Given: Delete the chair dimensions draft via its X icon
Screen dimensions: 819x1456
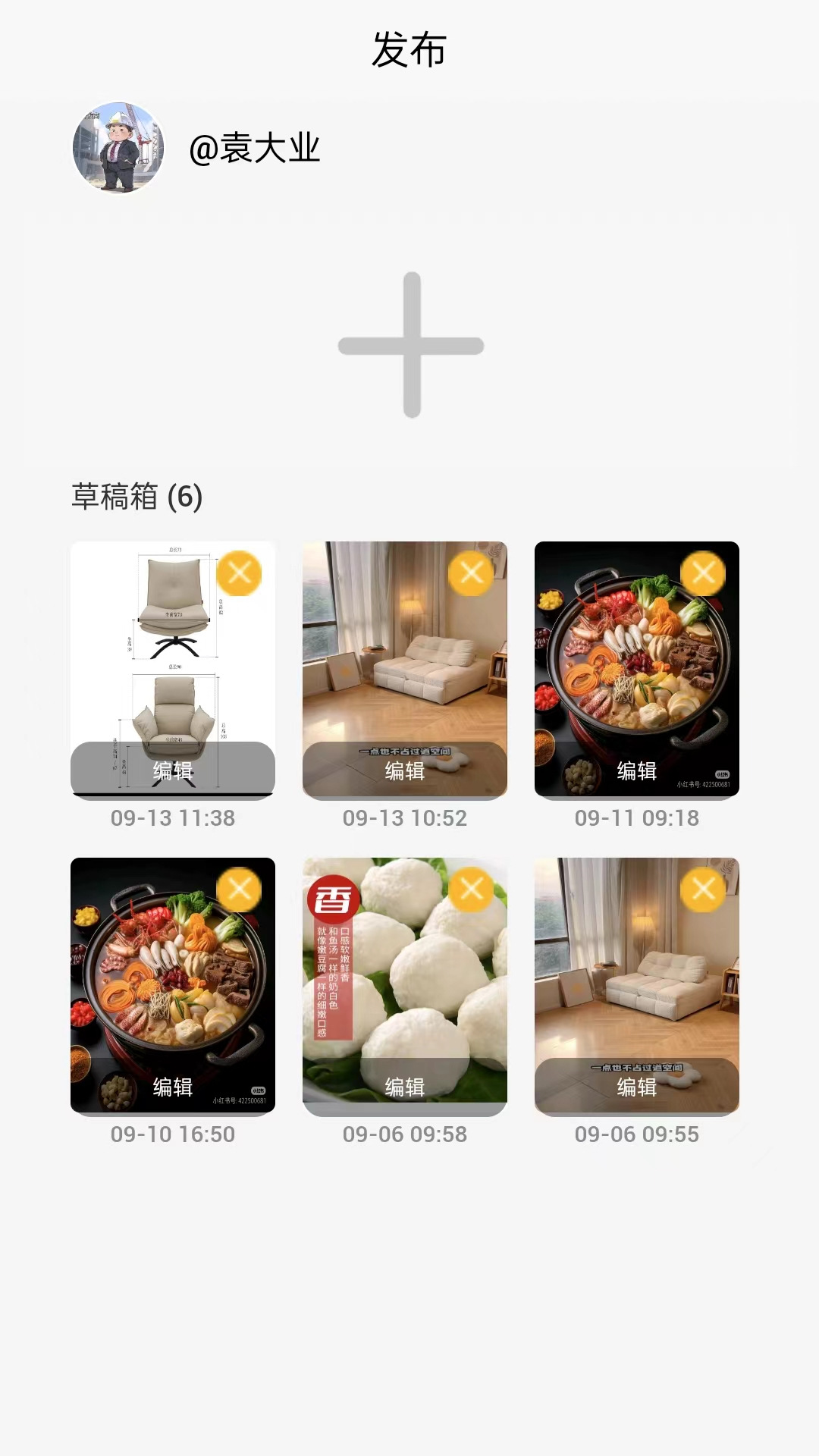Looking at the screenshot, I should click(240, 574).
